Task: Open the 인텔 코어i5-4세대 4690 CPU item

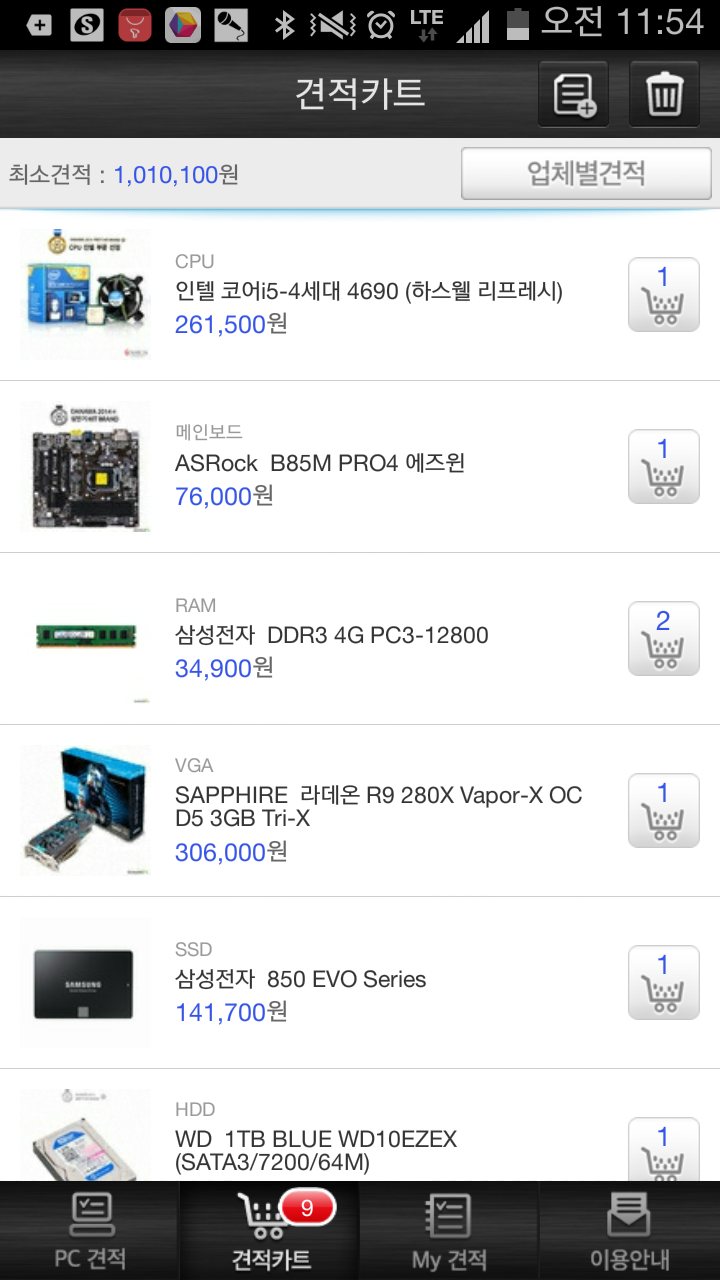Action: 368,292
